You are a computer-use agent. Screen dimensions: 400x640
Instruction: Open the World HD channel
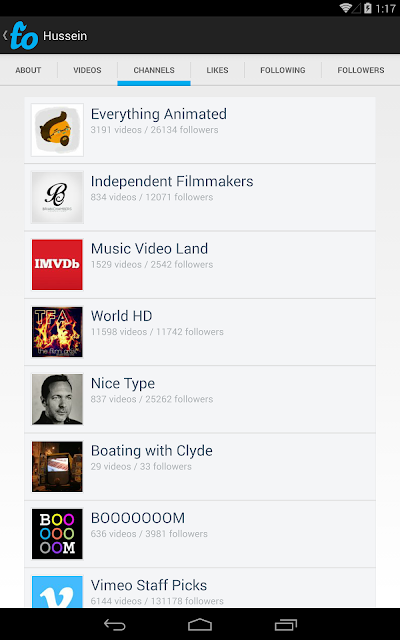point(200,332)
